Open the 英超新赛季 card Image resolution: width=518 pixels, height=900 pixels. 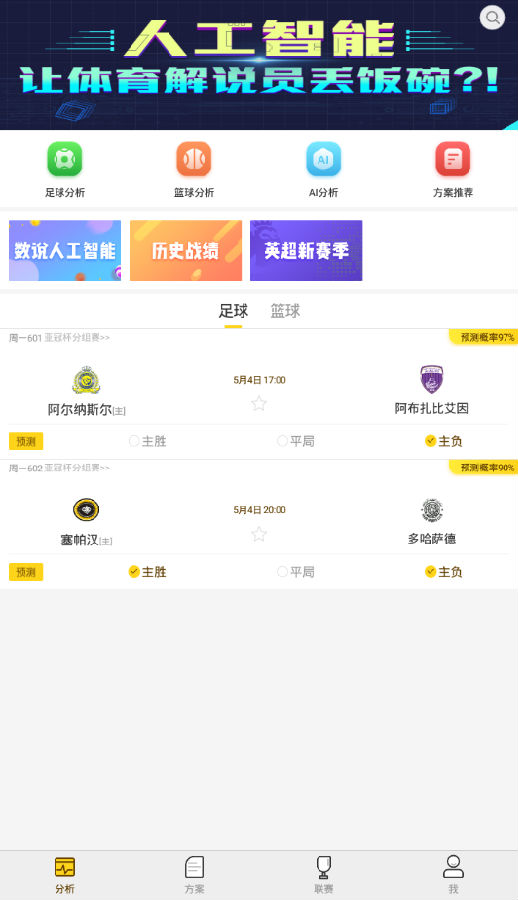[306, 250]
